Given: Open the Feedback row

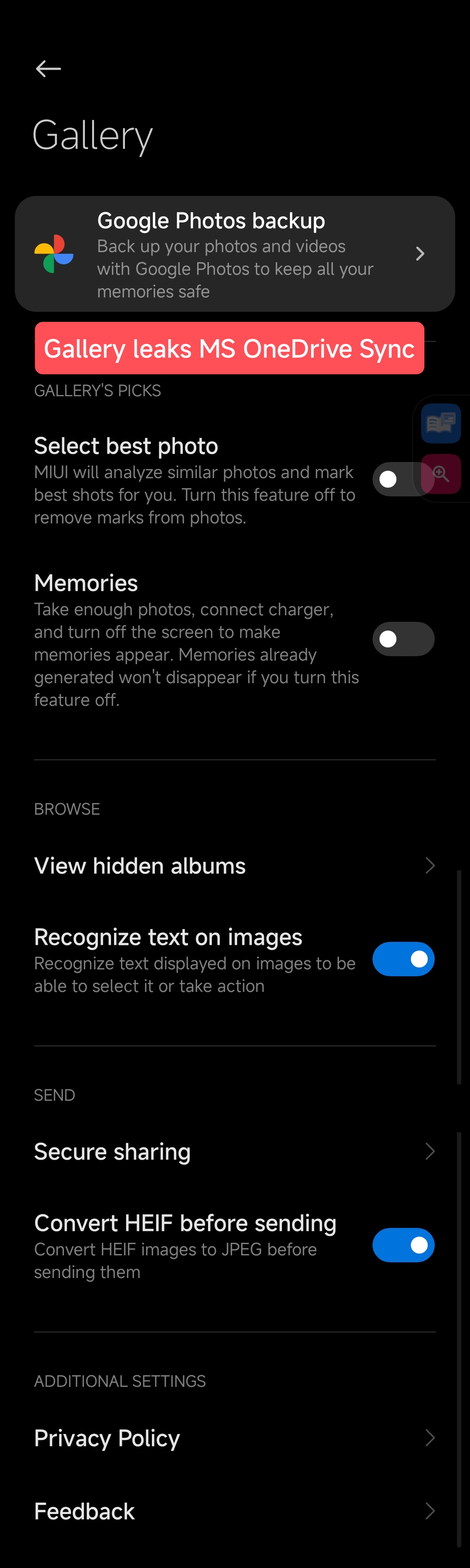Looking at the screenshot, I should click(x=235, y=1511).
